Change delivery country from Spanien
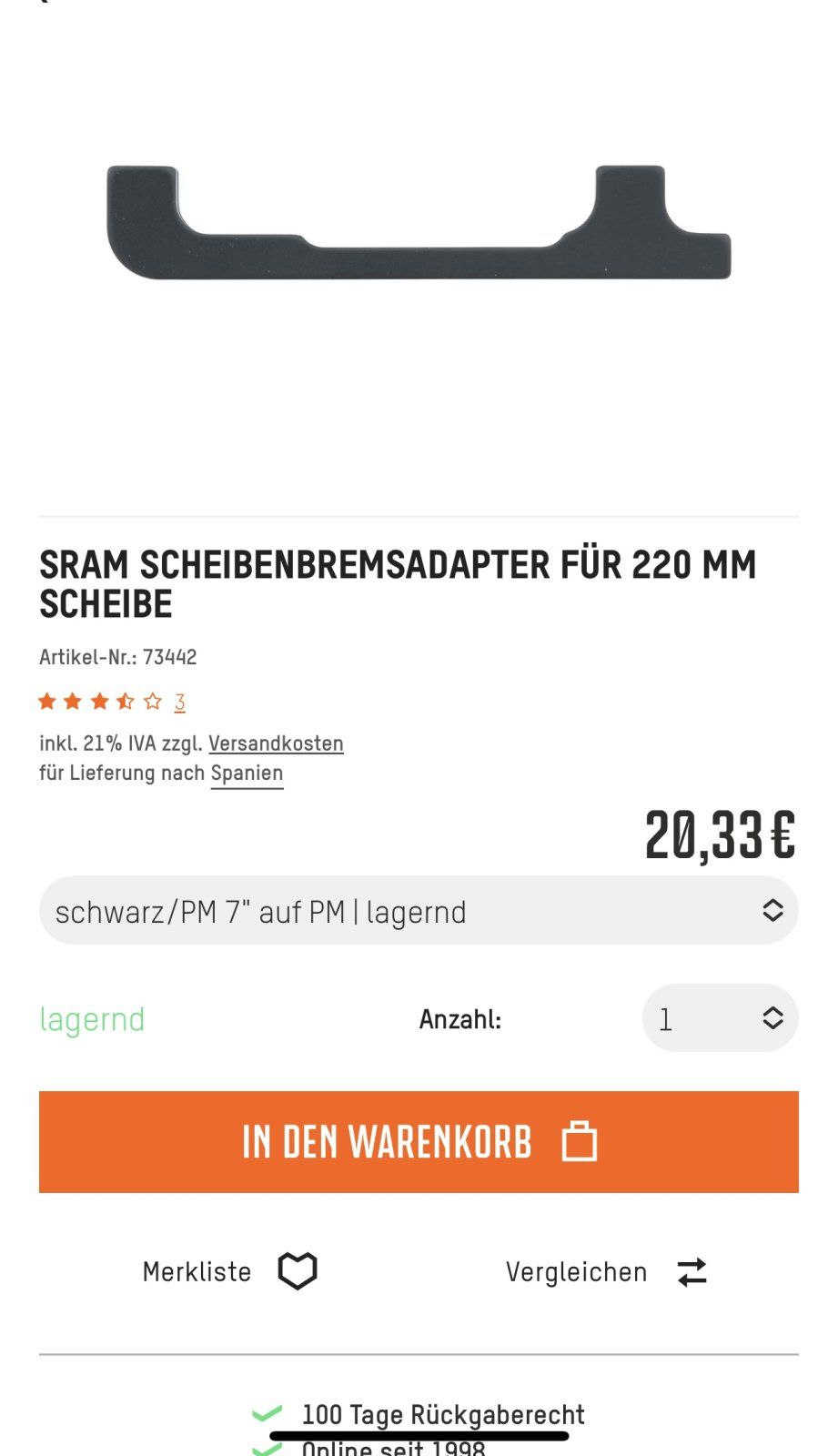Screen dimensions: 838x1456 247,773
